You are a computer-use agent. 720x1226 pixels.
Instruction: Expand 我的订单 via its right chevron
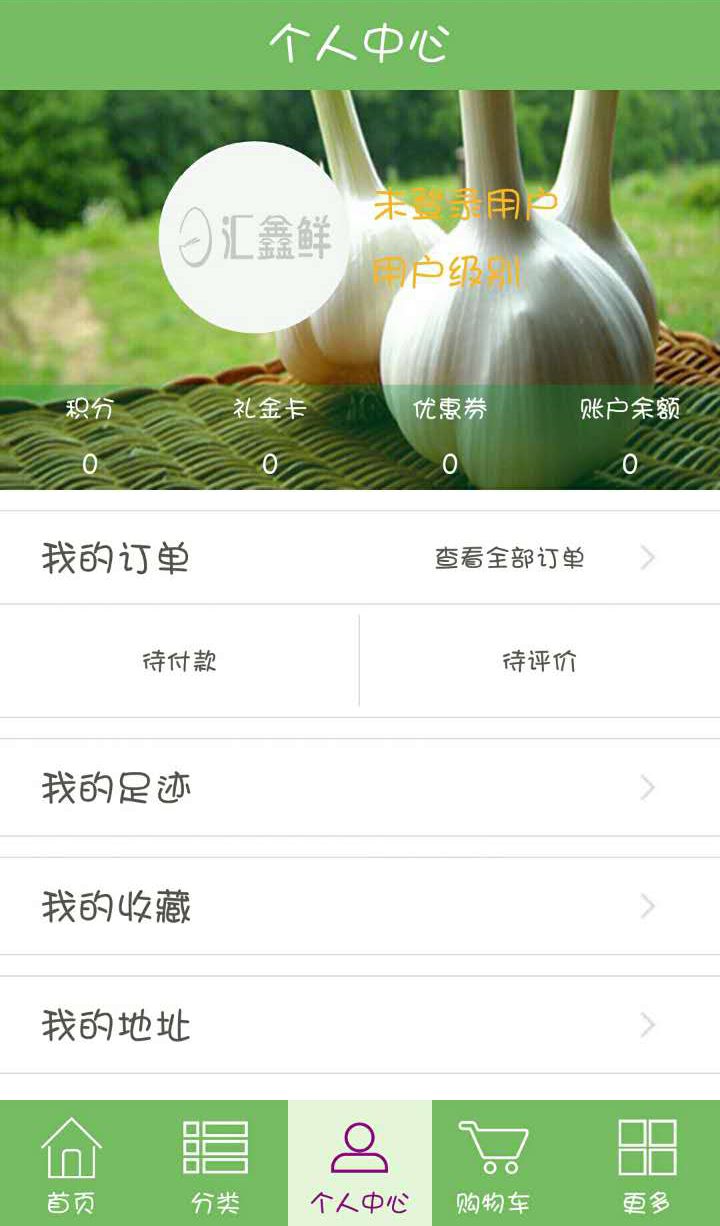(x=648, y=558)
